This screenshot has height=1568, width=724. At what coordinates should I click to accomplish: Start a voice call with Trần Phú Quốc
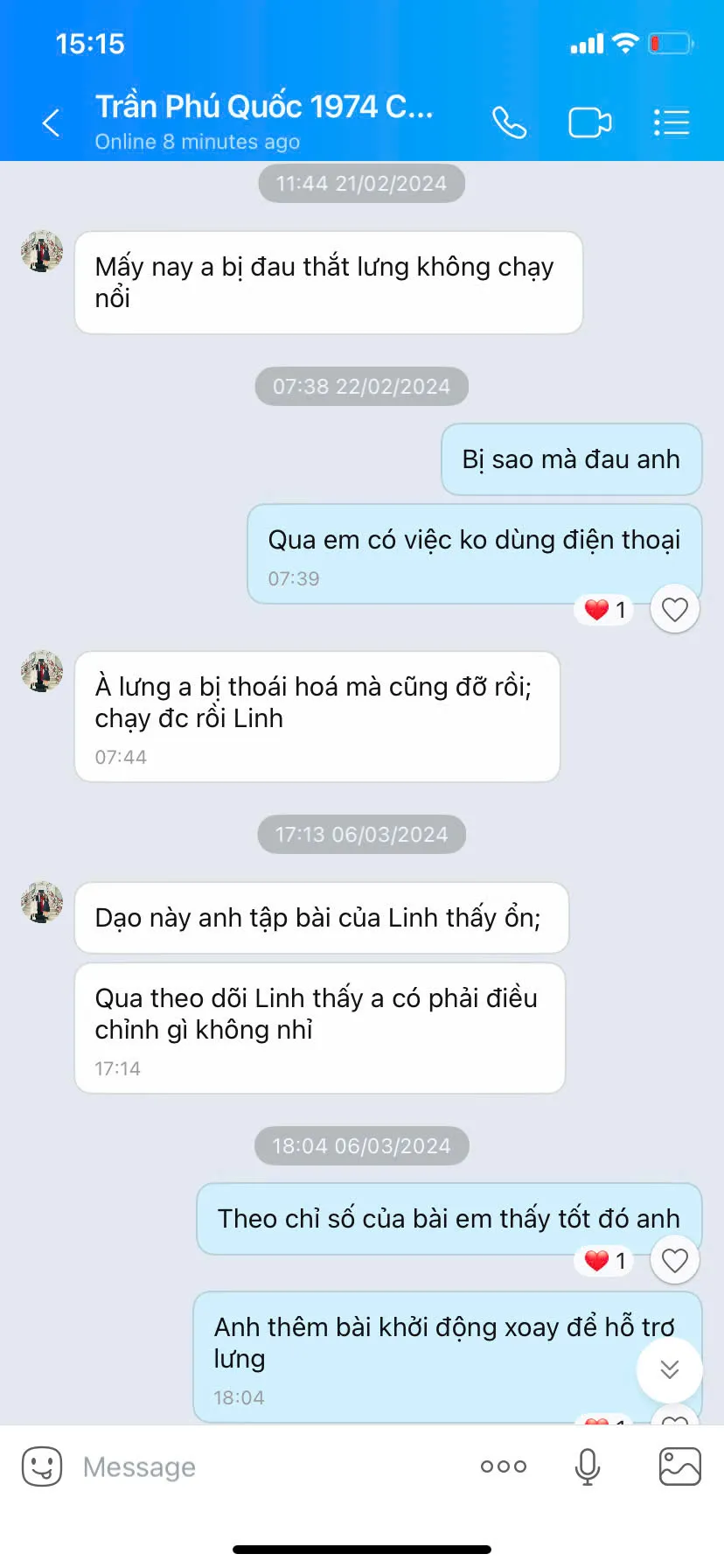tap(510, 122)
